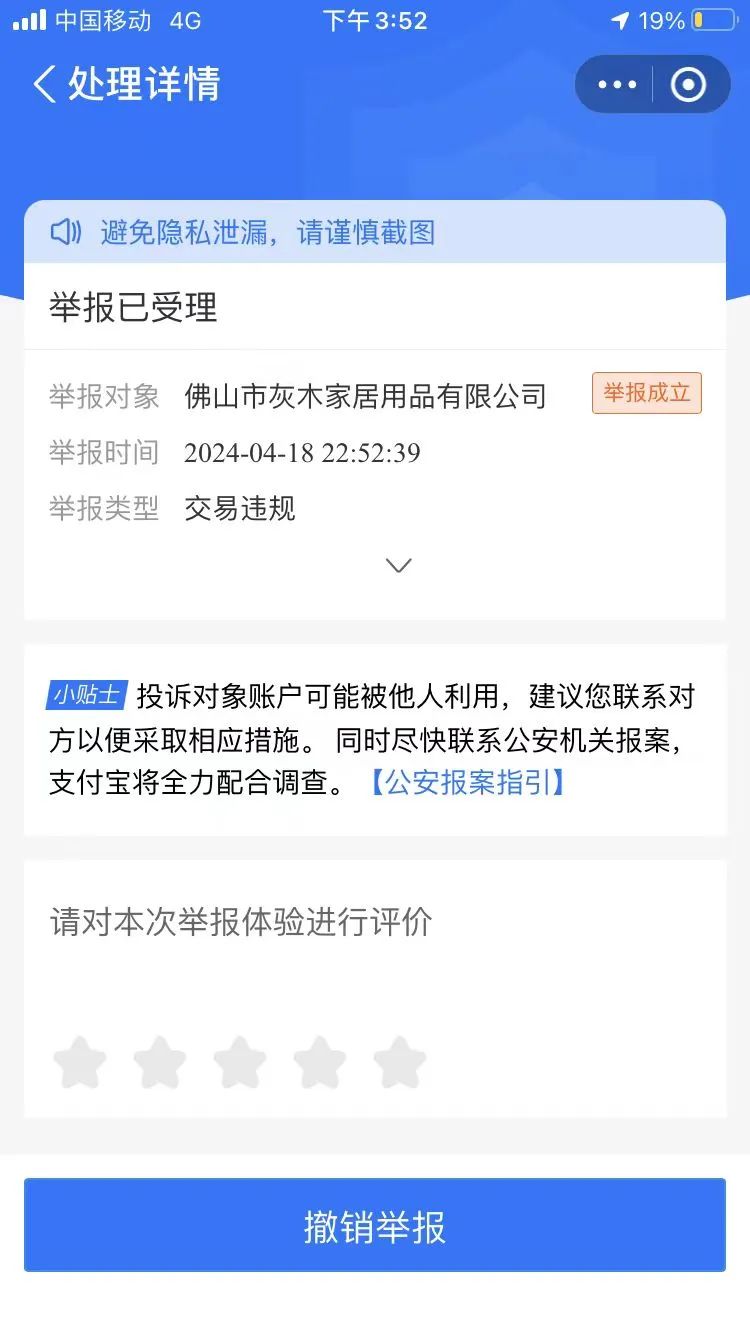Open the 公安报案指引 link
Viewport: 750px width, 1334px height.
[x=468, y=782]
